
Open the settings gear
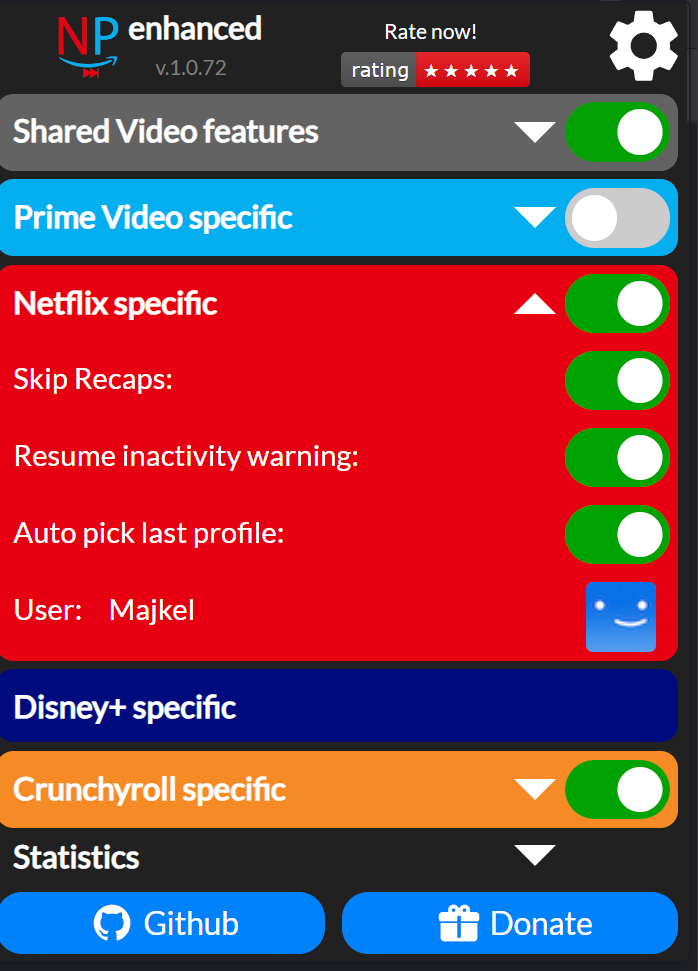[x=643, y=45]
